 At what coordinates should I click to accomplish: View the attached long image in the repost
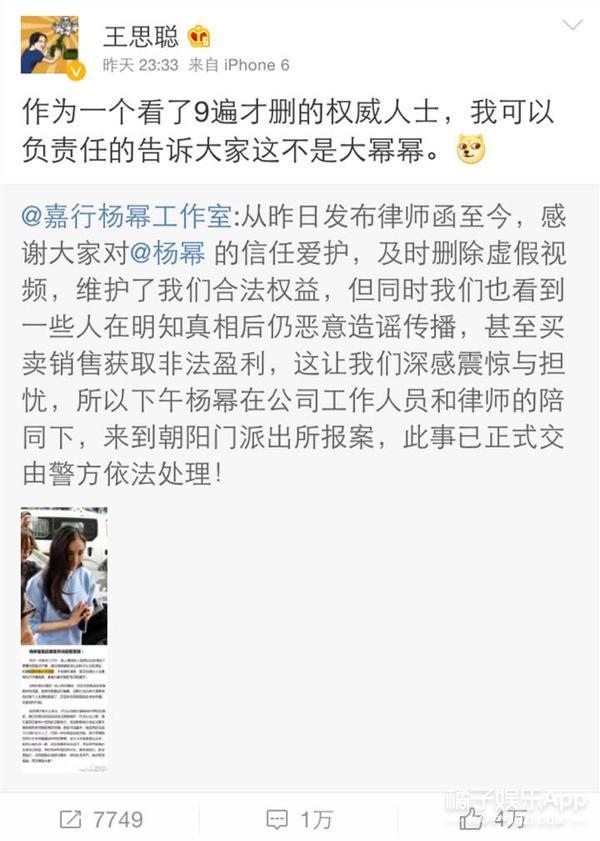(64, 639)
